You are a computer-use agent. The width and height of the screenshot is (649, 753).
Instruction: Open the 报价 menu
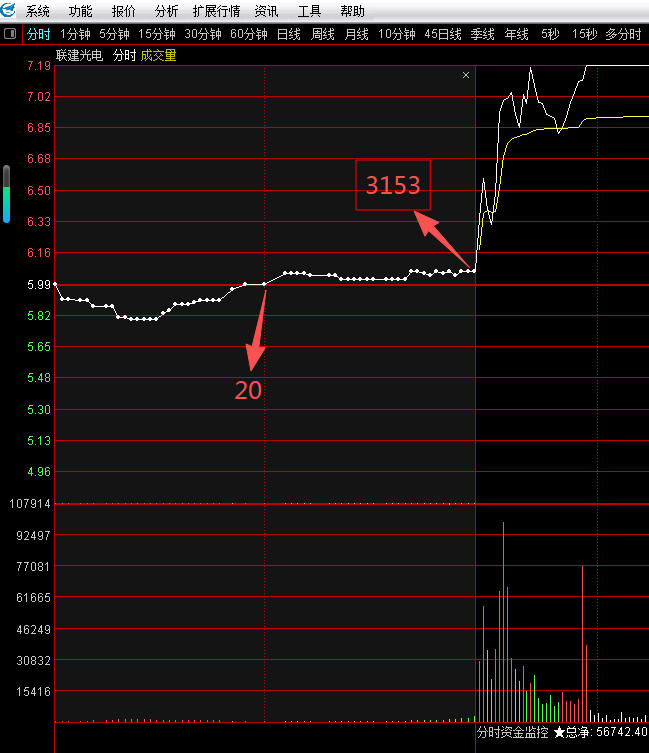[x=124, y=12]
